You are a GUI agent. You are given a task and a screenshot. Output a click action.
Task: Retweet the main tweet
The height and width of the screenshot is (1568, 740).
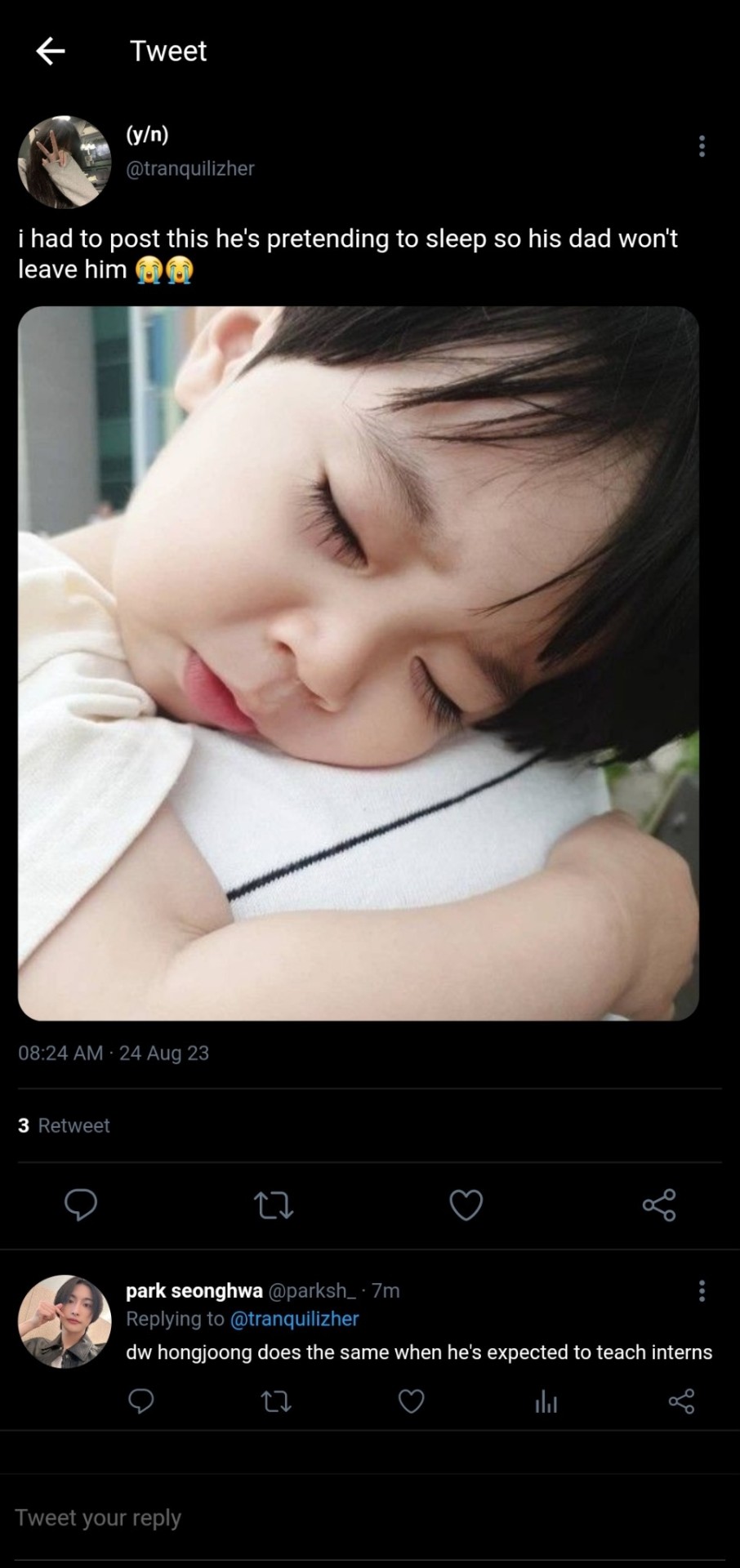pos(274,1205)
